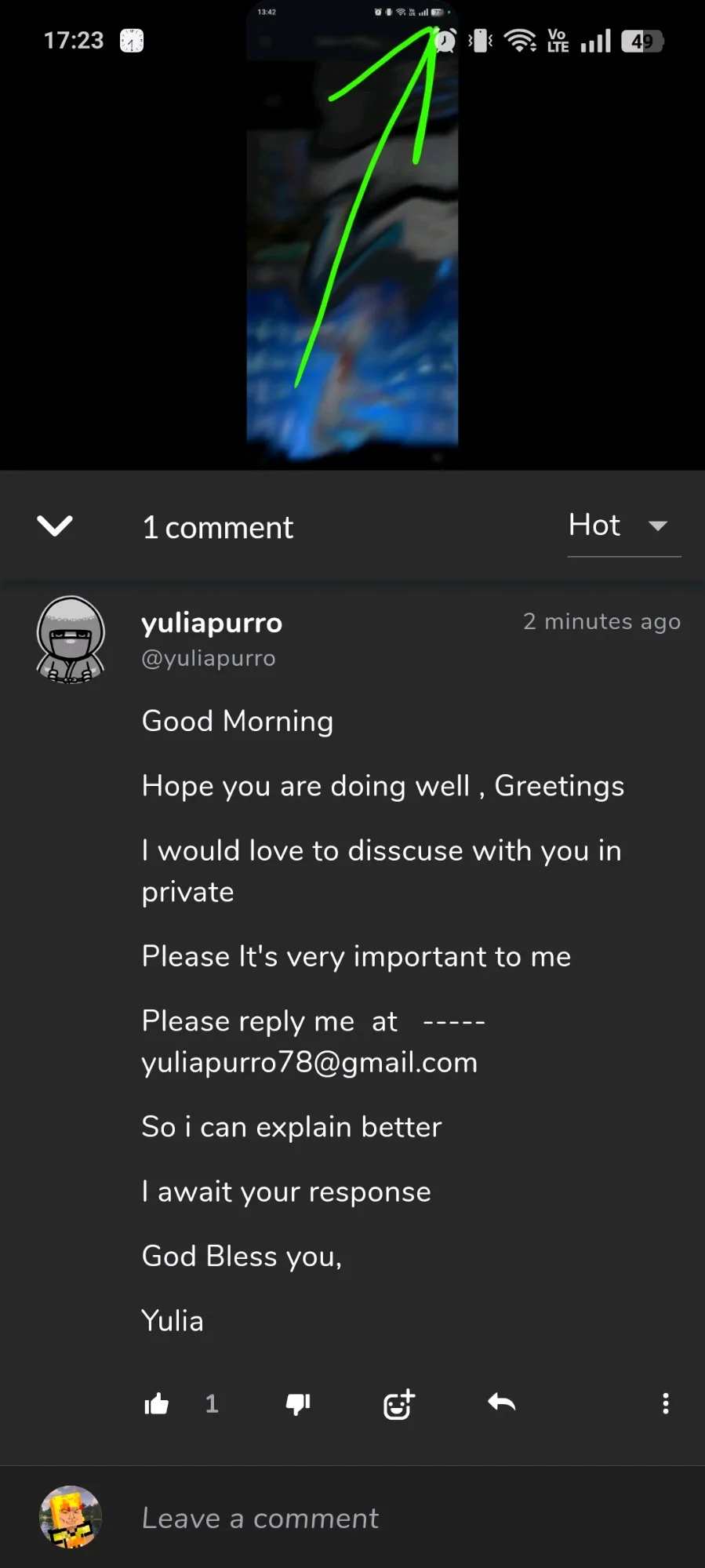
Task: Collapse the comments section with the chevron
Action: coord(55,526)
